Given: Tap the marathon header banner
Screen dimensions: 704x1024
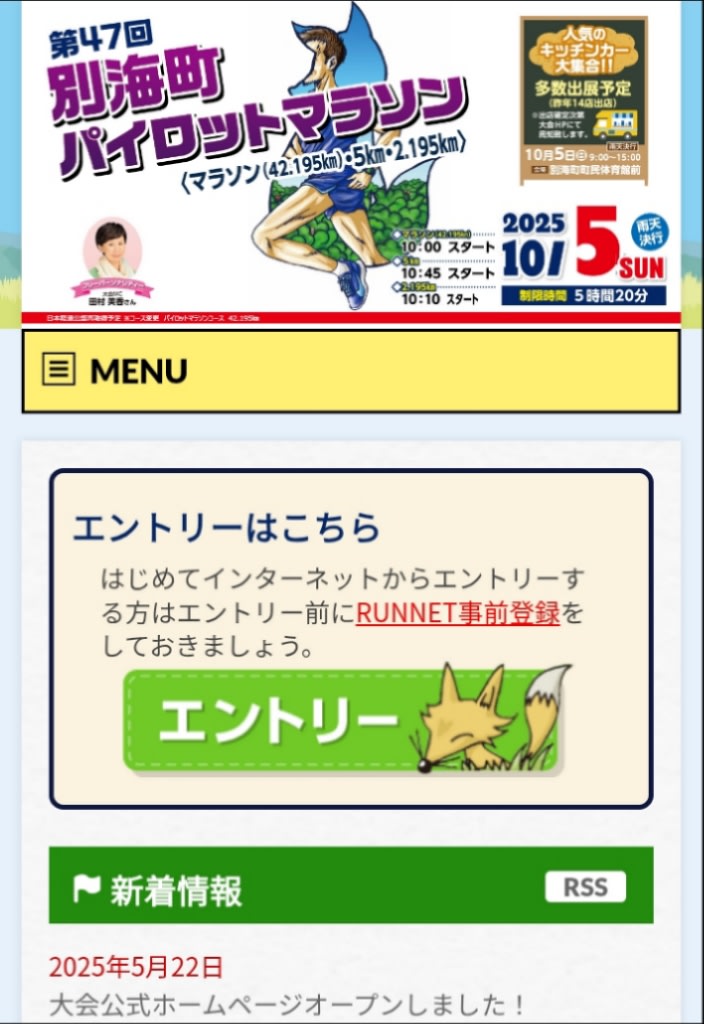Looking at the screenshot, I should pos(350,160).
